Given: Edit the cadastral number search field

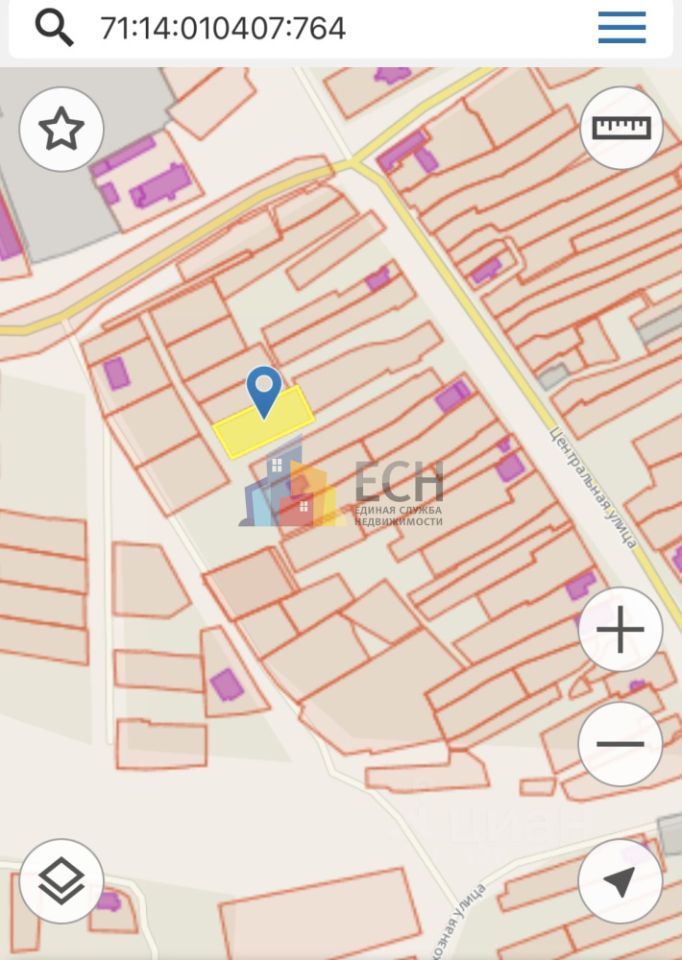Looking at the screenshot, I should click(x=300, y=28).
